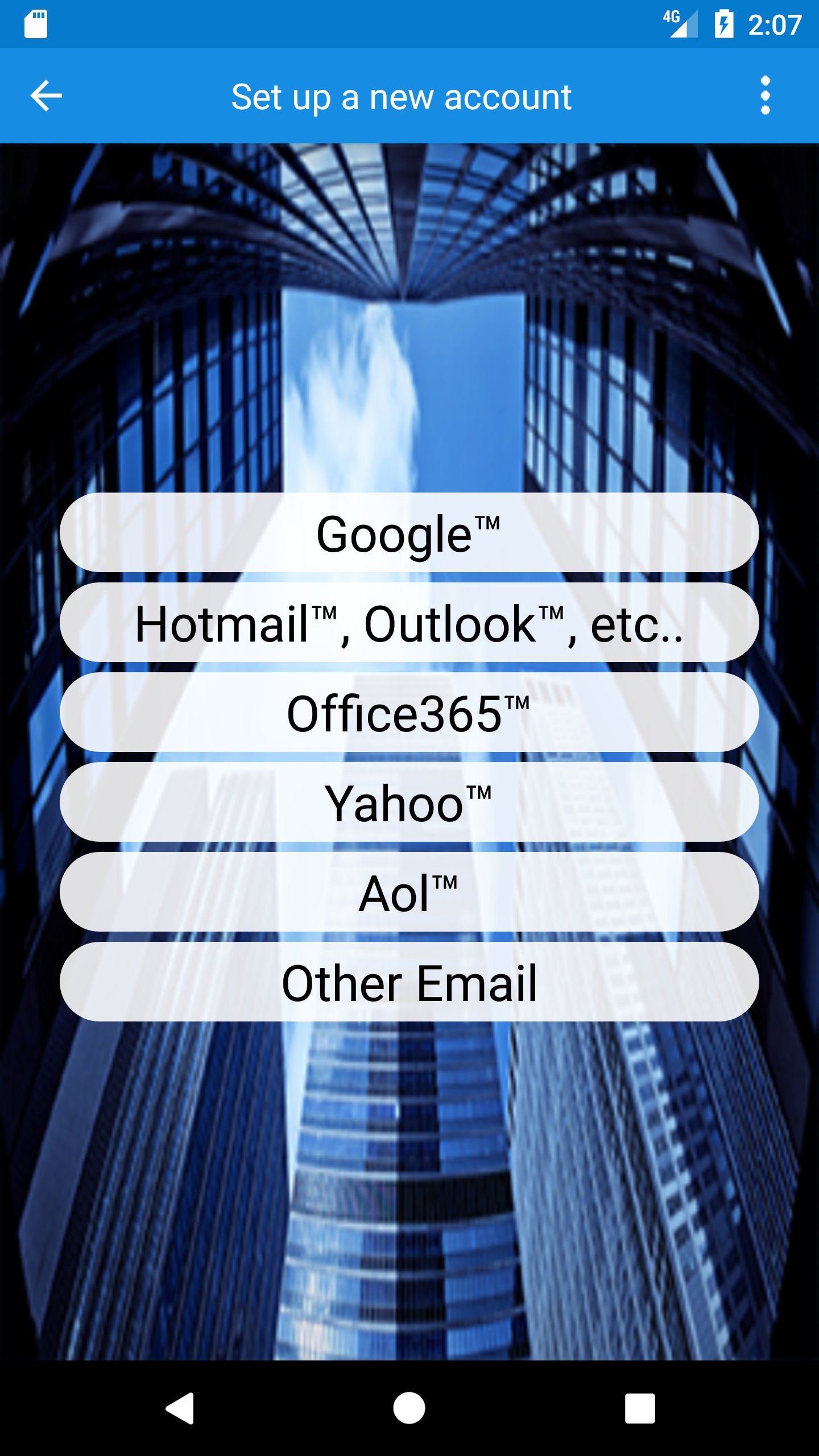
Task: Select Google as the account type
Action: pos(408,533)
